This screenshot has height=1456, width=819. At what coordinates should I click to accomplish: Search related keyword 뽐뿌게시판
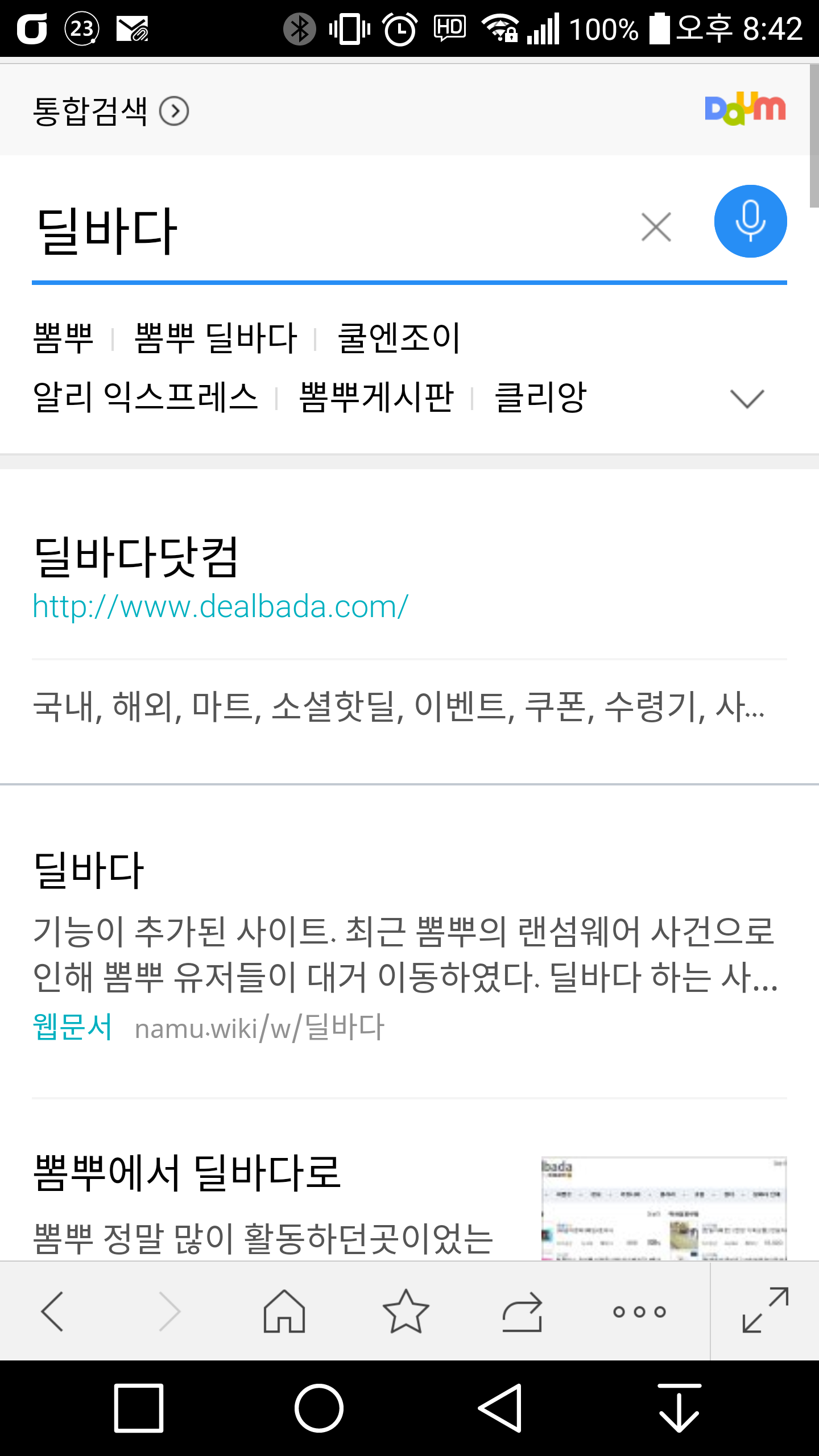376,396
